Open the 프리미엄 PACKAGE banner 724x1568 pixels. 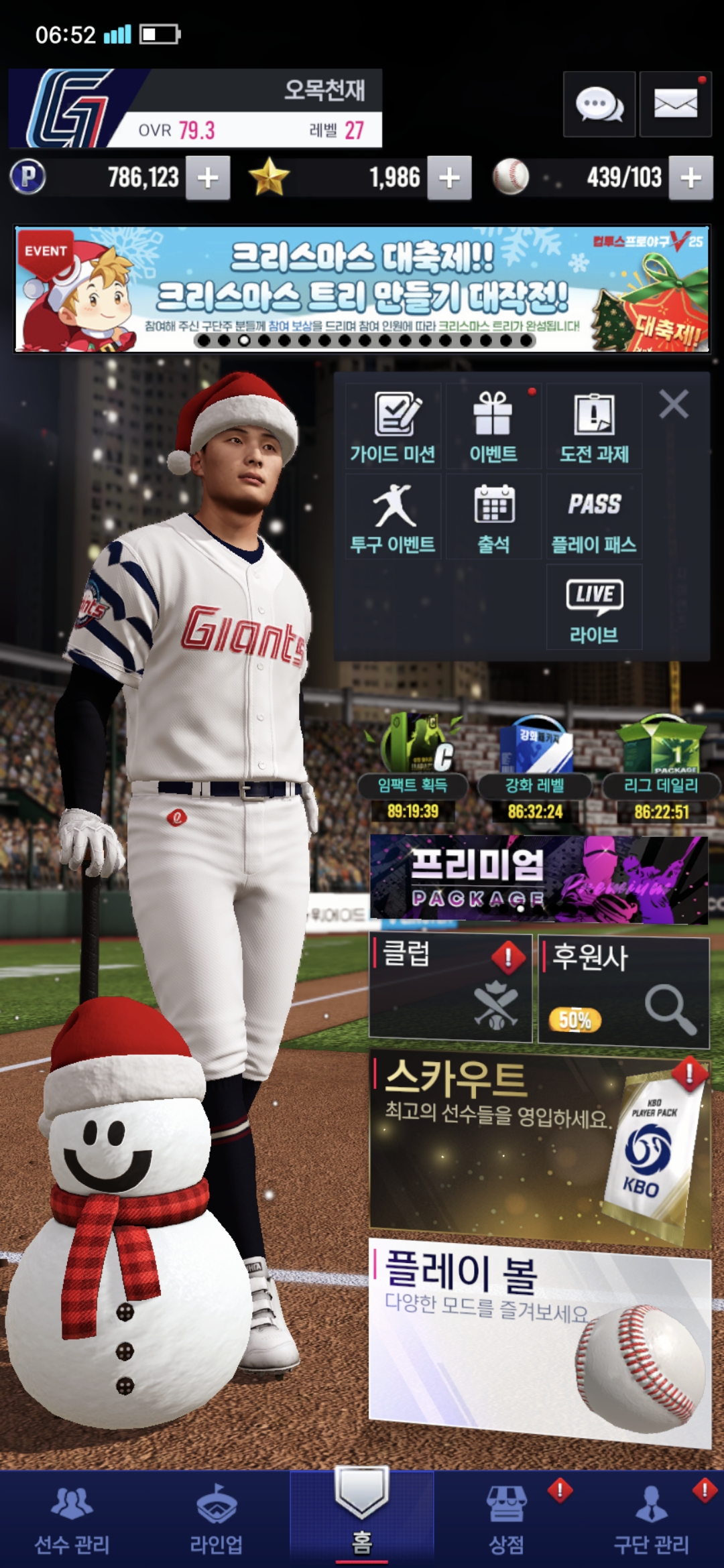click(539, 878)
